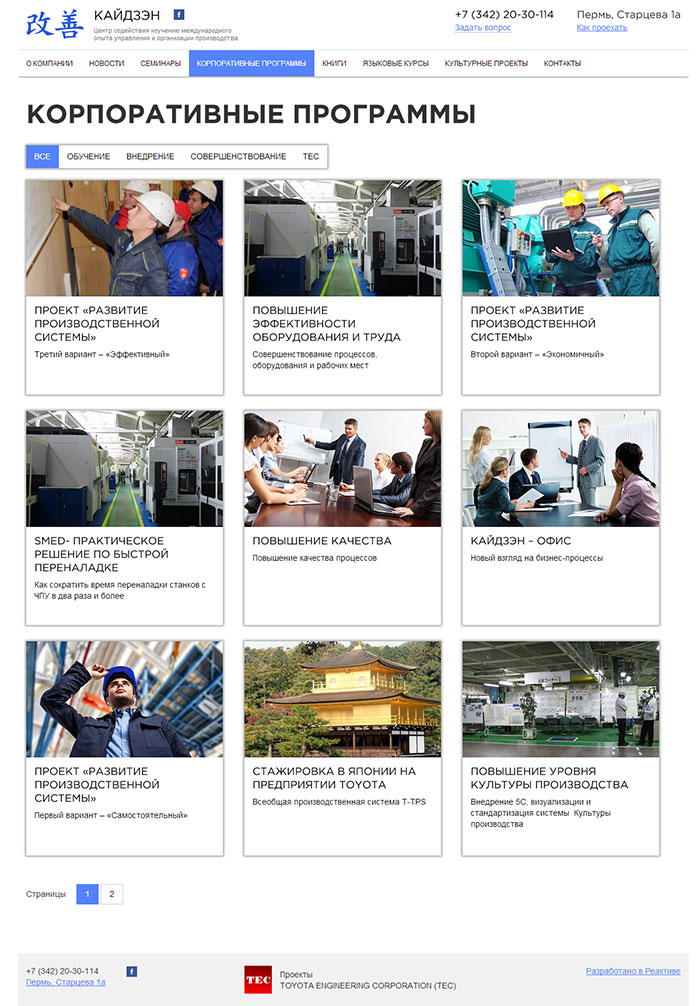The width and height of the screenshot is (700, 1006).
Task: Go to О компании menu item
Action: [x=50, y=63]
